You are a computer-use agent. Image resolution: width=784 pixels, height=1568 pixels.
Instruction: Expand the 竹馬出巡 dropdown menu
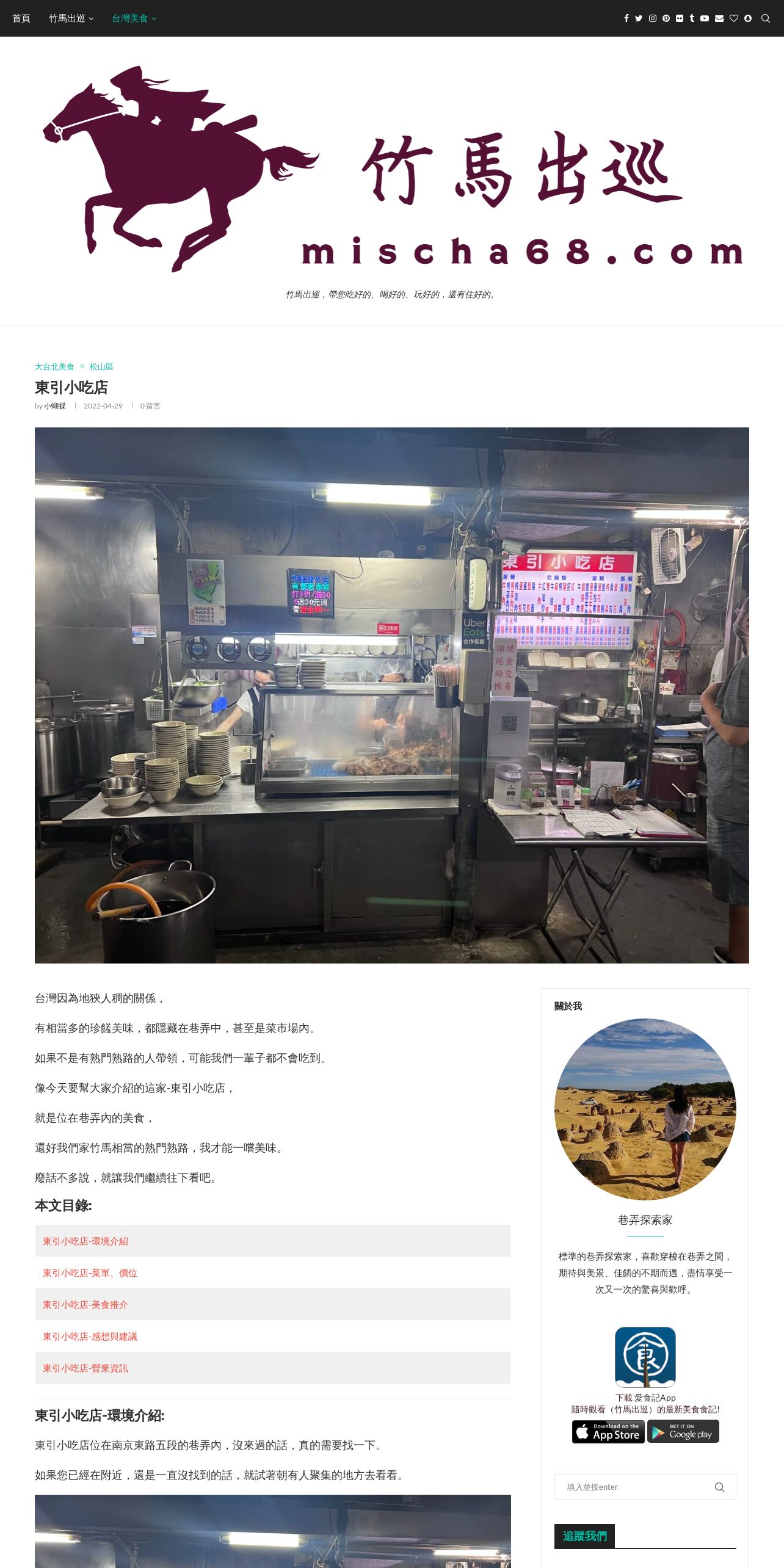[x=71, y=18]
